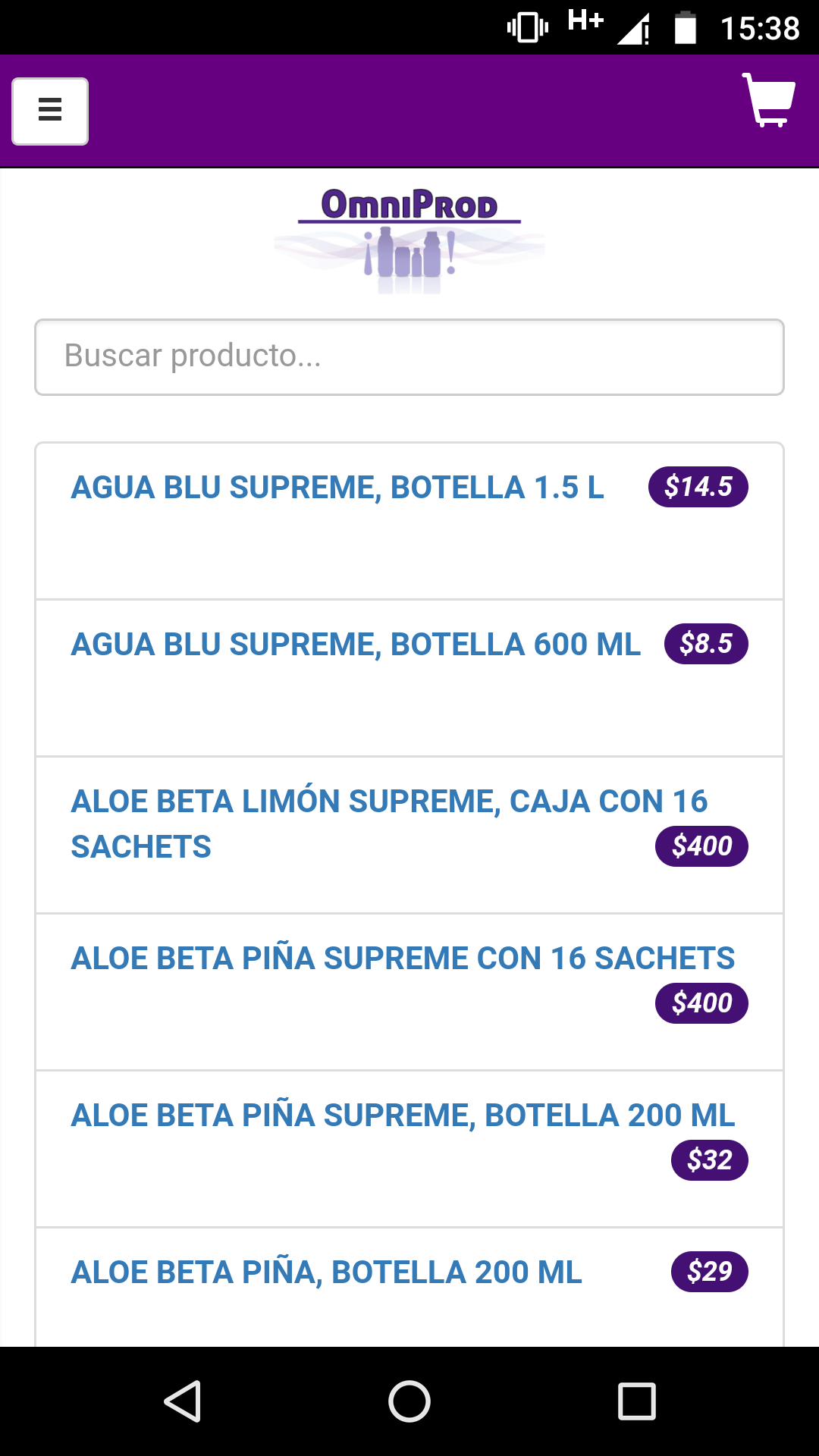This screenshot has width=819, height=1456.
Task: Select ALOE BETA PIÑA, BOTELLA 200 ML
Action: click(x=409, y=1288)
